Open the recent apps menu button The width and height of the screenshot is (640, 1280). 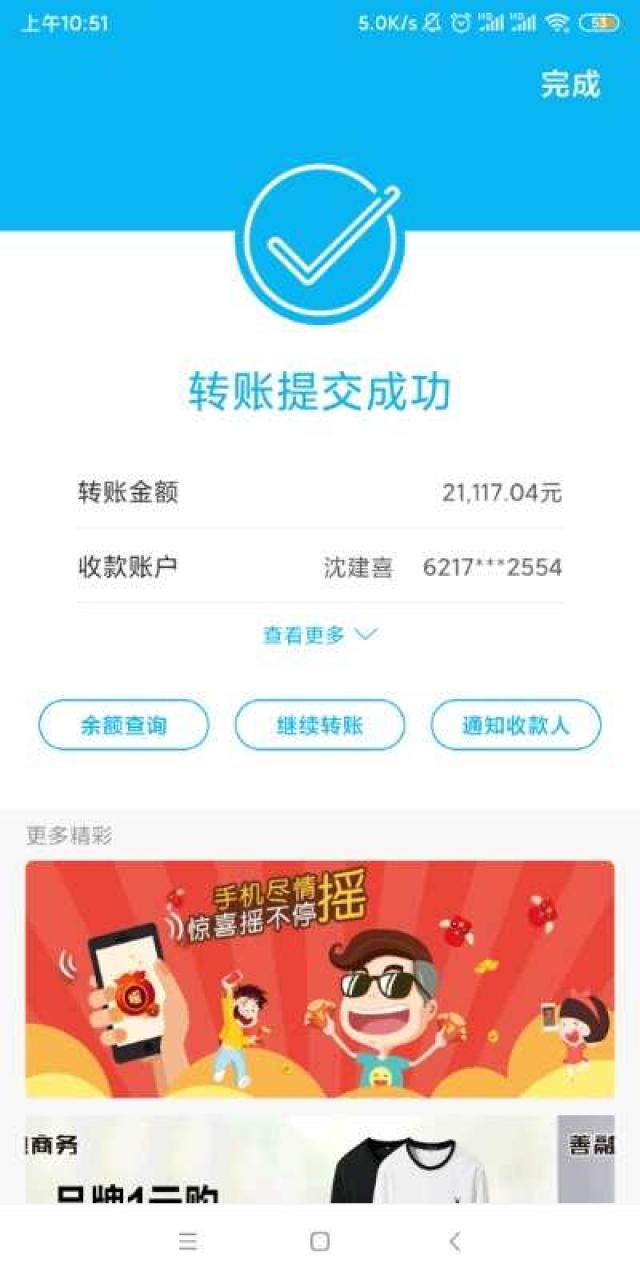pos(187,1241)
